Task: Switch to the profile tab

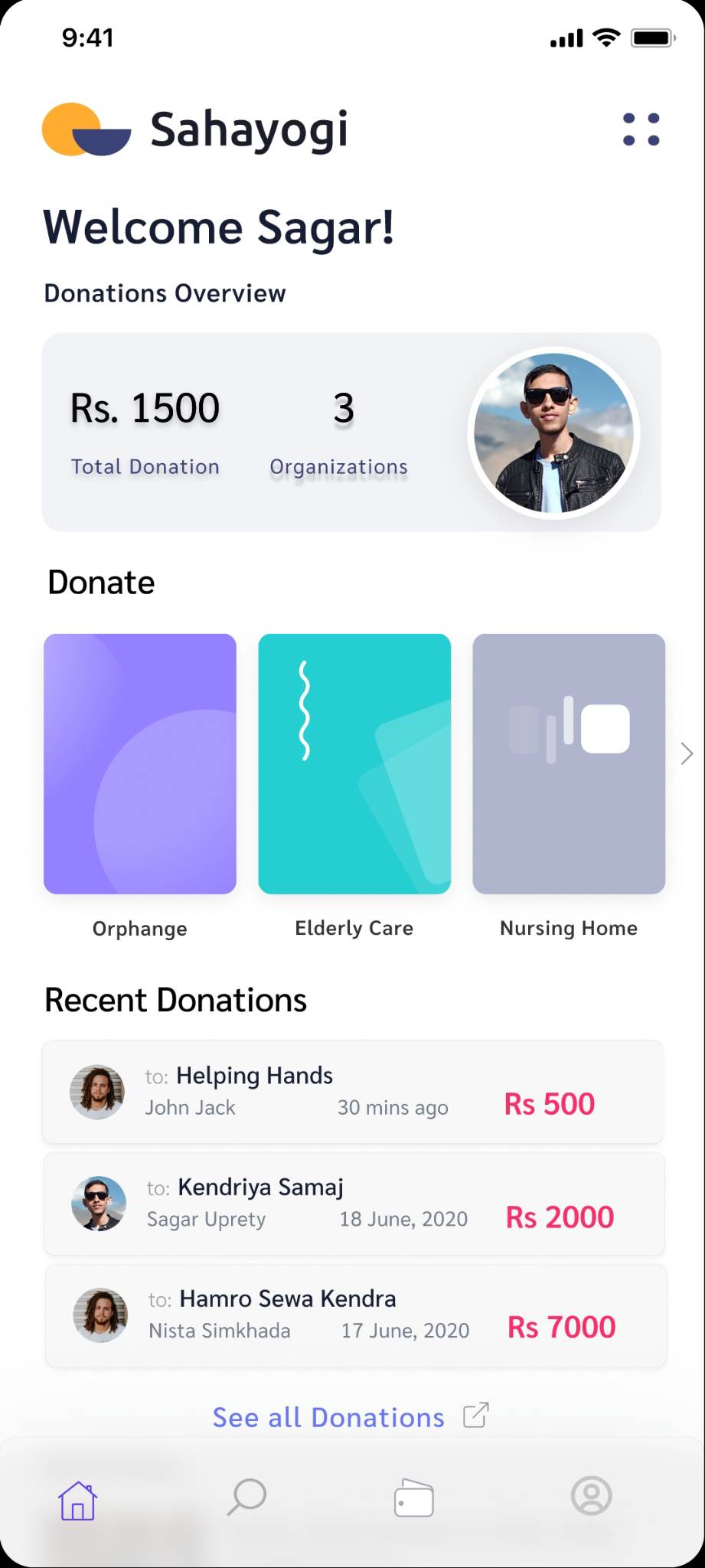Action: 592,1495
